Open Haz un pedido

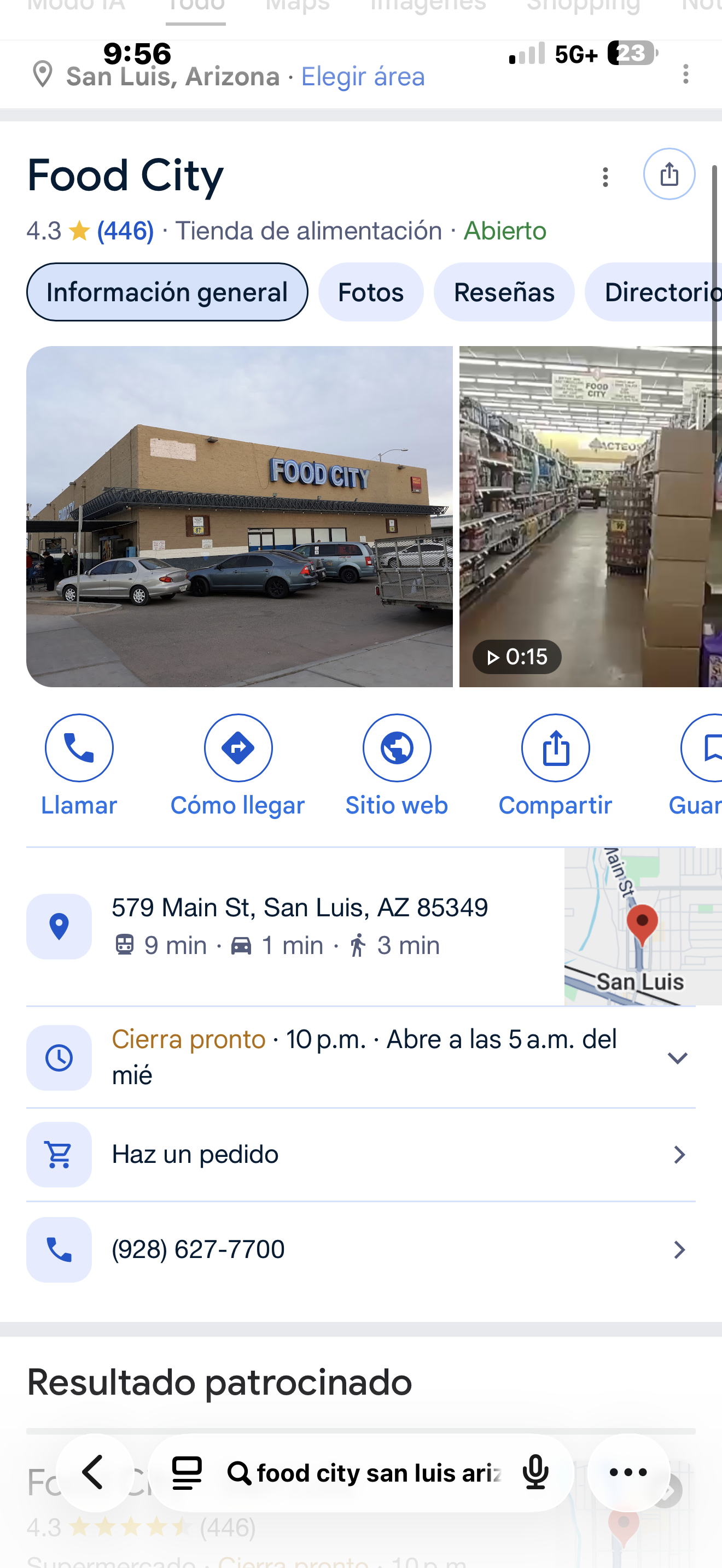[x=360, y=1155]
